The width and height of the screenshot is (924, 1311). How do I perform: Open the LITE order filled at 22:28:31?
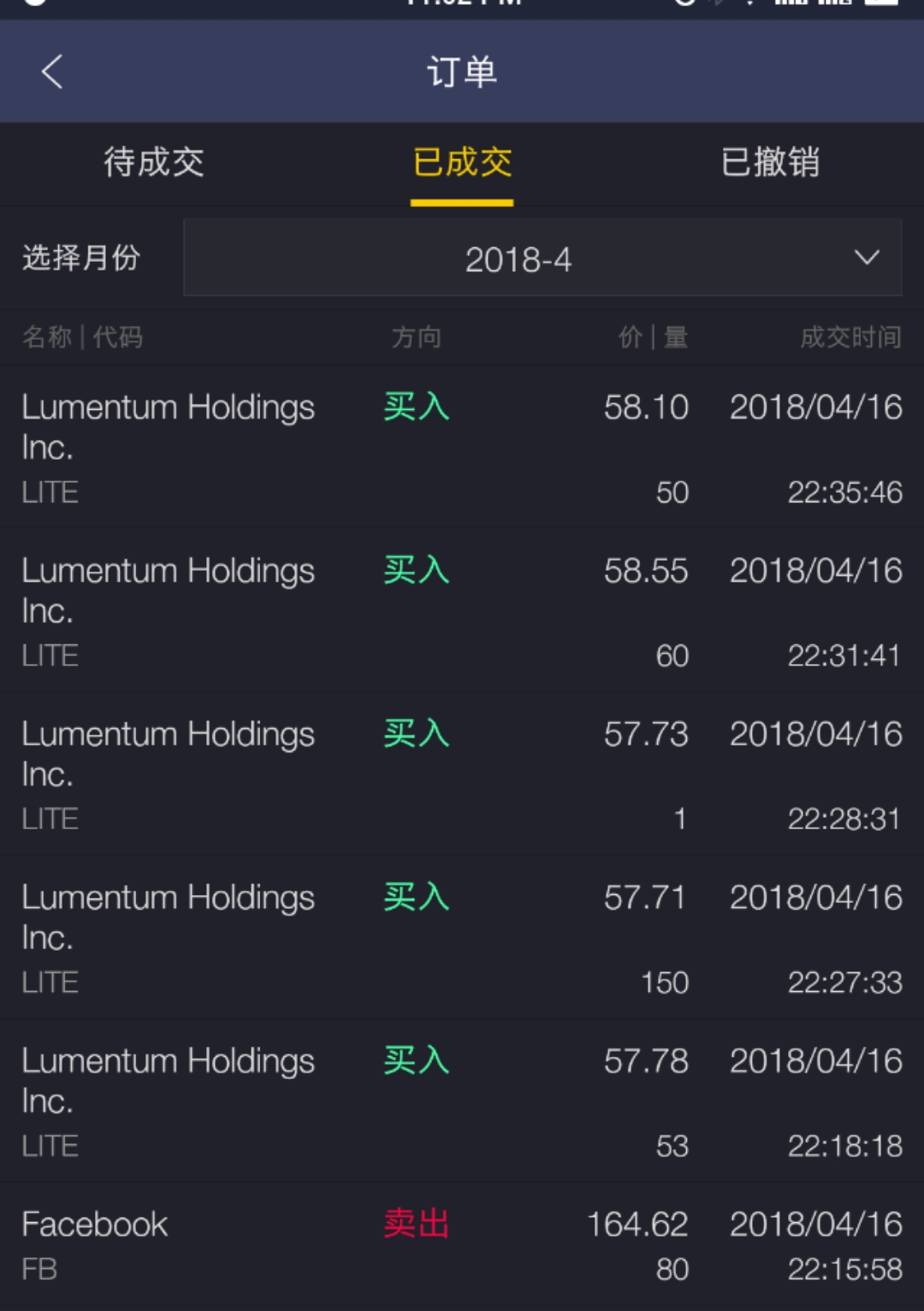pyautogui.click(x=462, y=774)
